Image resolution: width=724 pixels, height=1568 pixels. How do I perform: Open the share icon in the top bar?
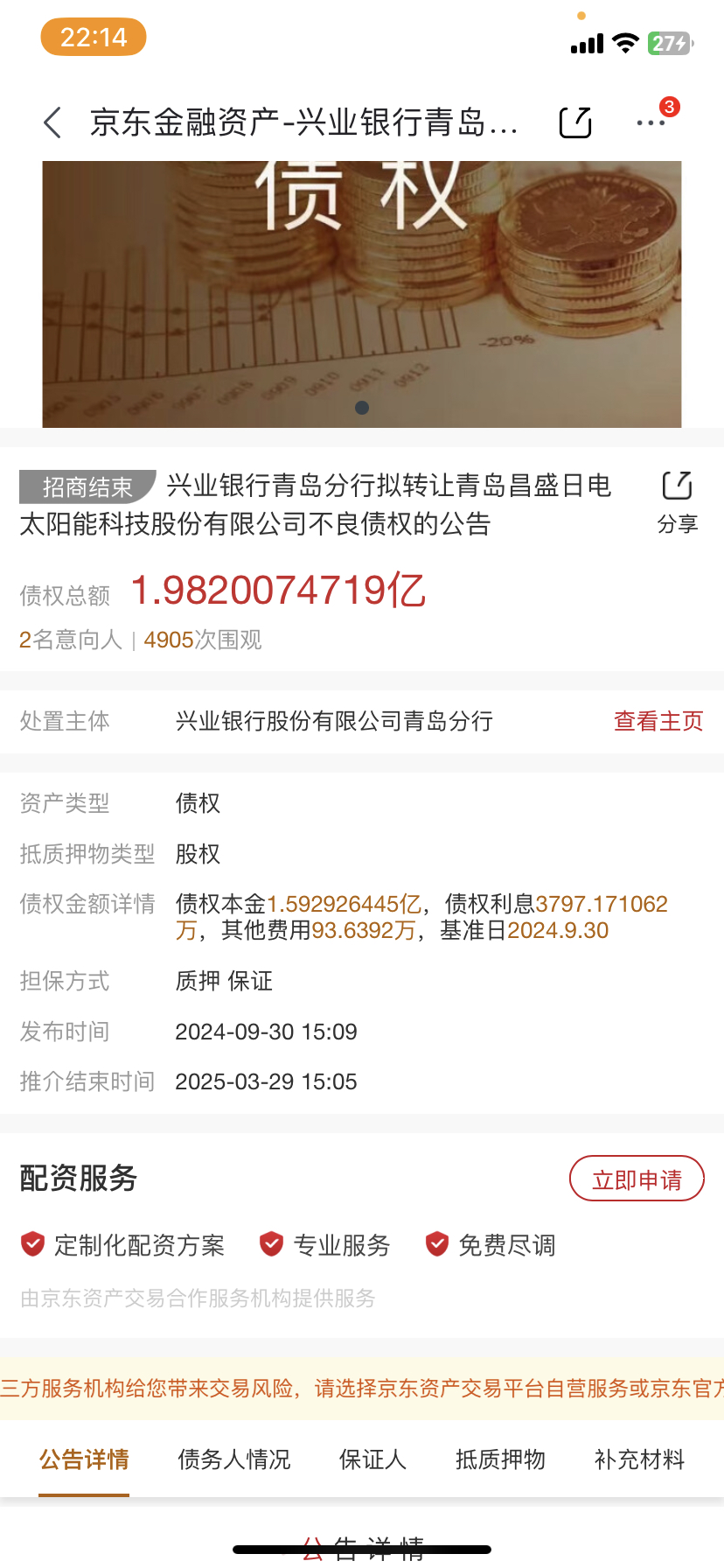[x=574, y=122]
